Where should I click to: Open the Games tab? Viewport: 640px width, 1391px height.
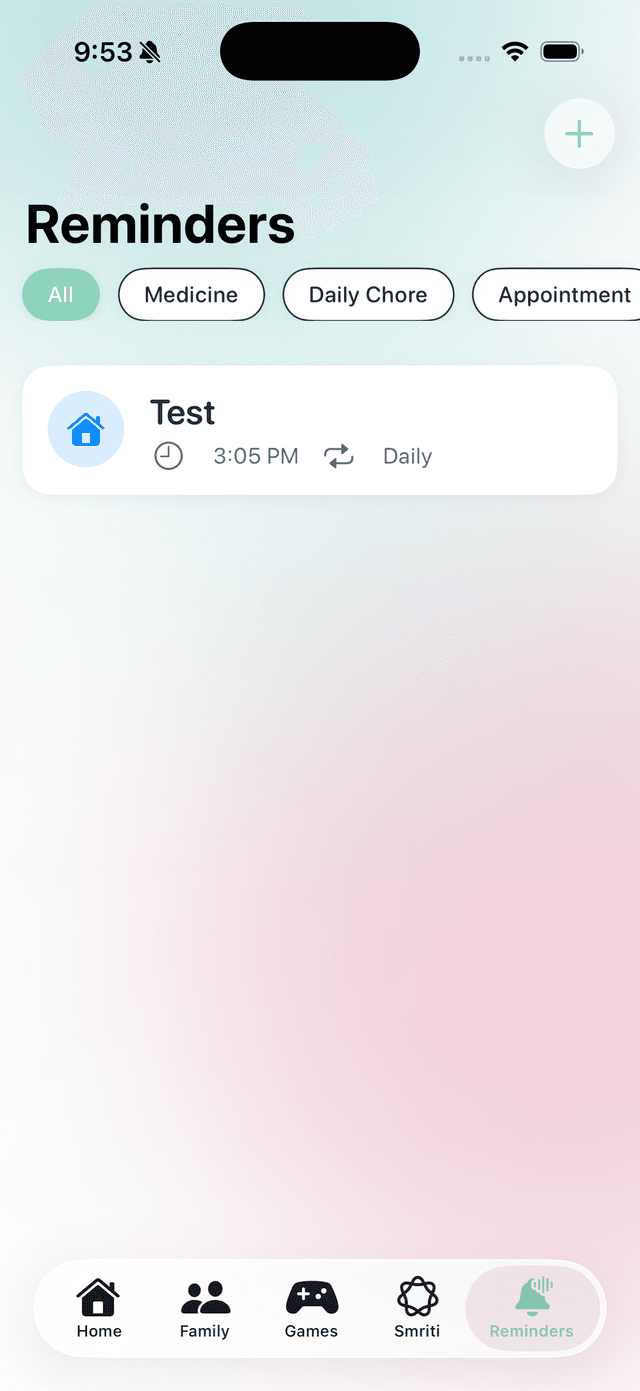coord(311,1308)
